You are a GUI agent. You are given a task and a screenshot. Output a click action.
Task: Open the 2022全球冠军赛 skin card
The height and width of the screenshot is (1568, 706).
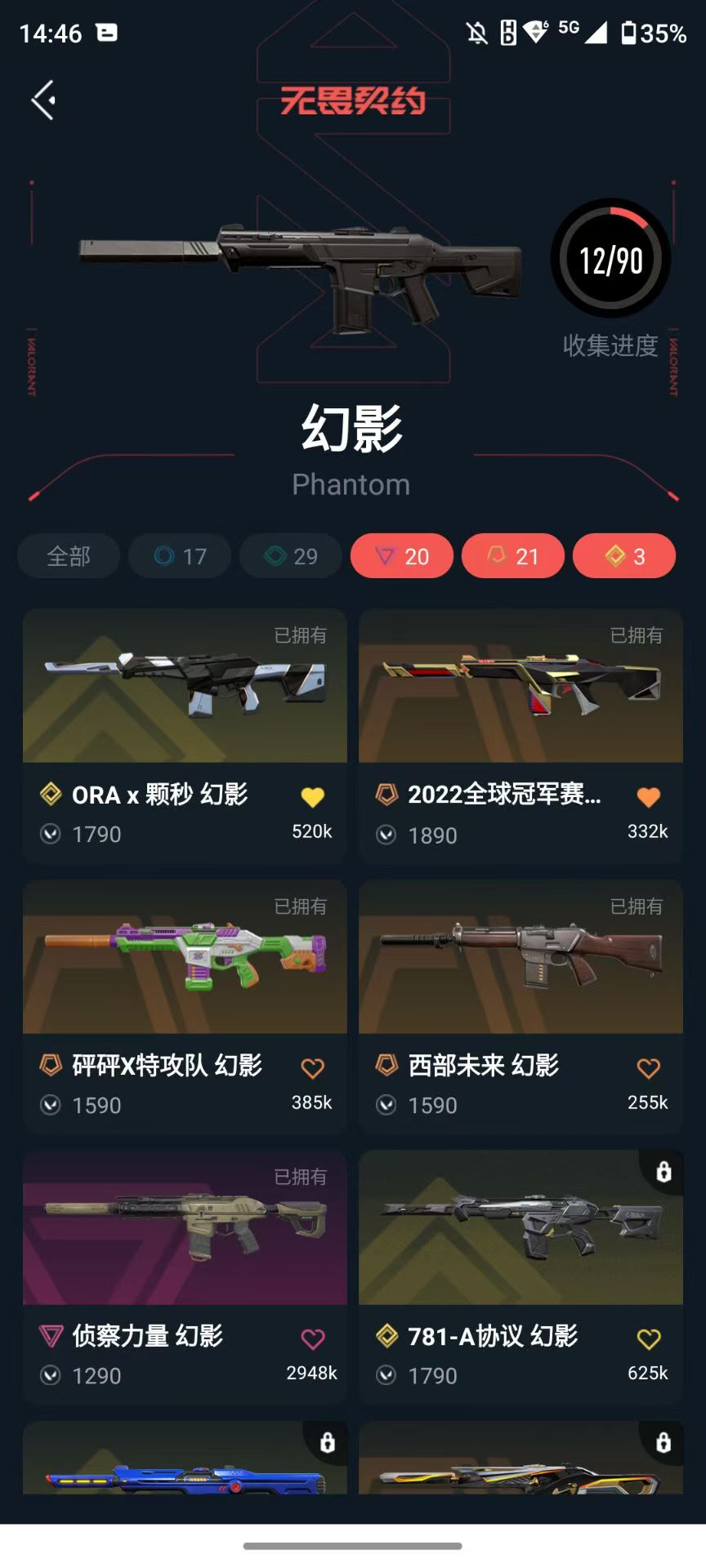[x=521, y=736]
